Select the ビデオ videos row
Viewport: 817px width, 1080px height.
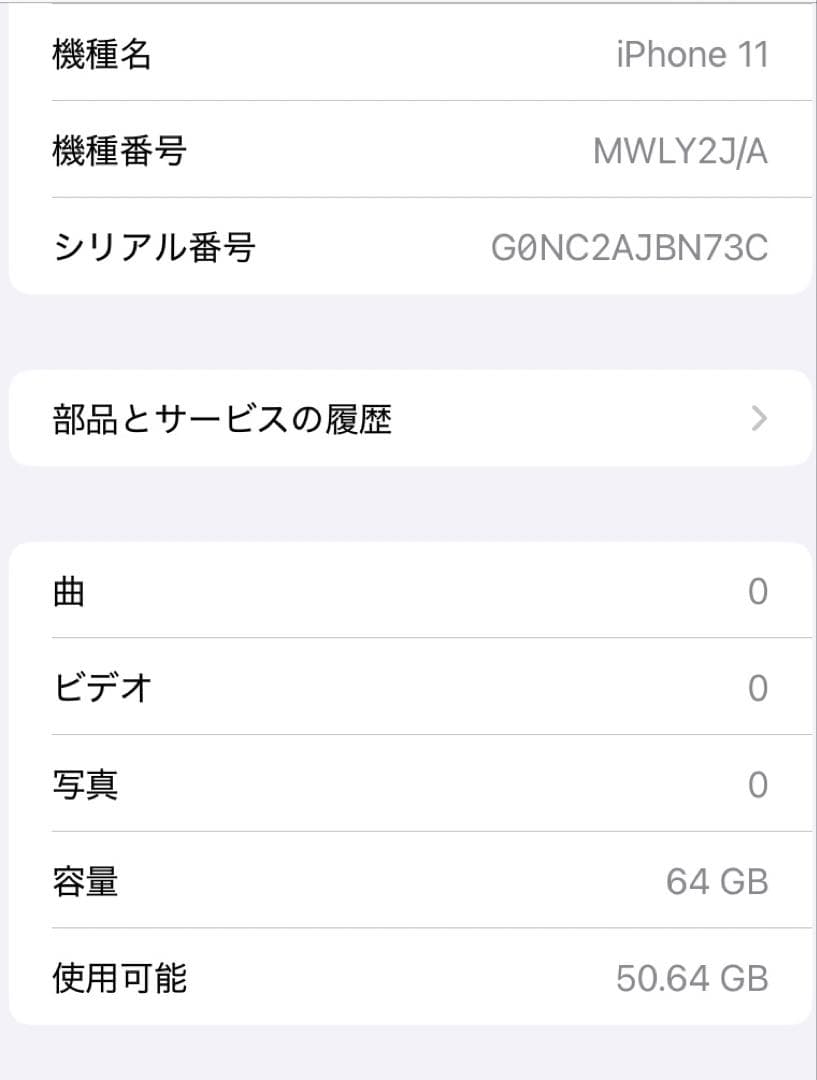pos(408,686)
